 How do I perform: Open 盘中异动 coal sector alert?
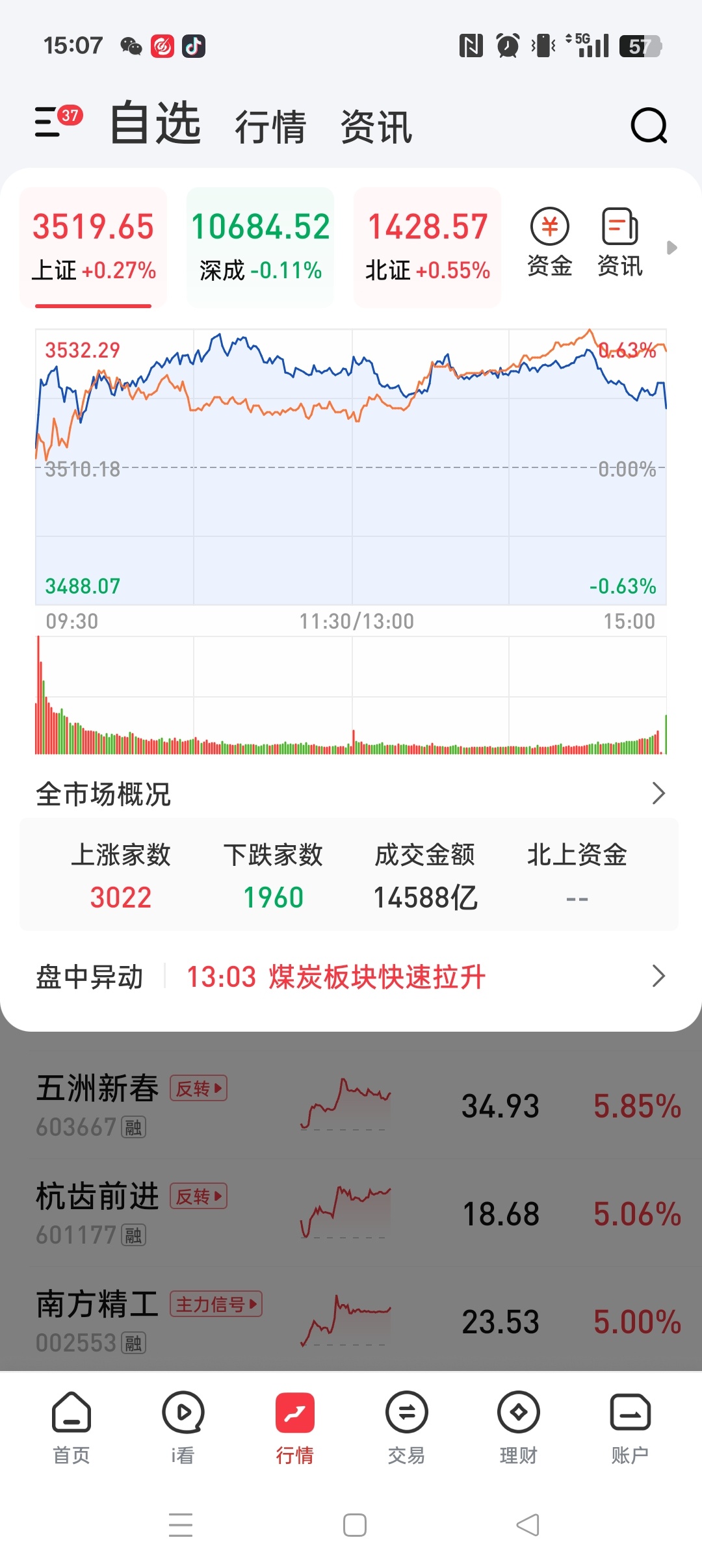(351, 976)
